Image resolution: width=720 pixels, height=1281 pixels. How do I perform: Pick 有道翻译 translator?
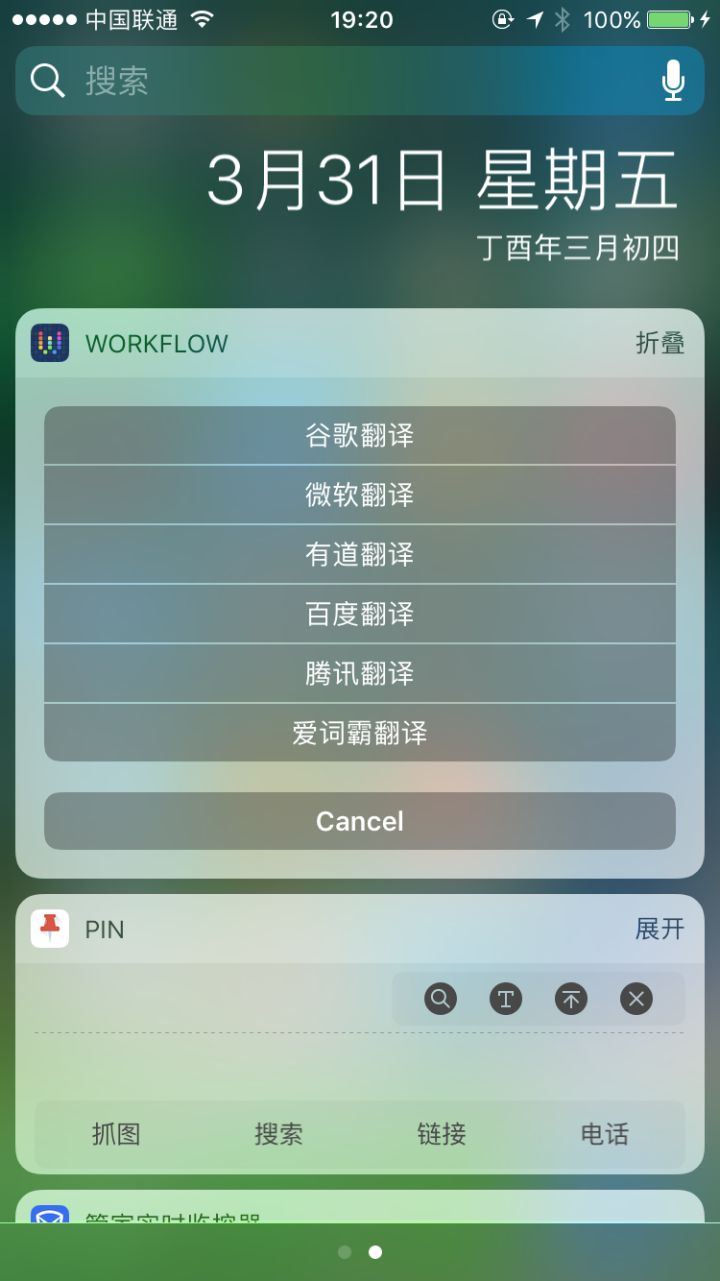click(360, 555)
